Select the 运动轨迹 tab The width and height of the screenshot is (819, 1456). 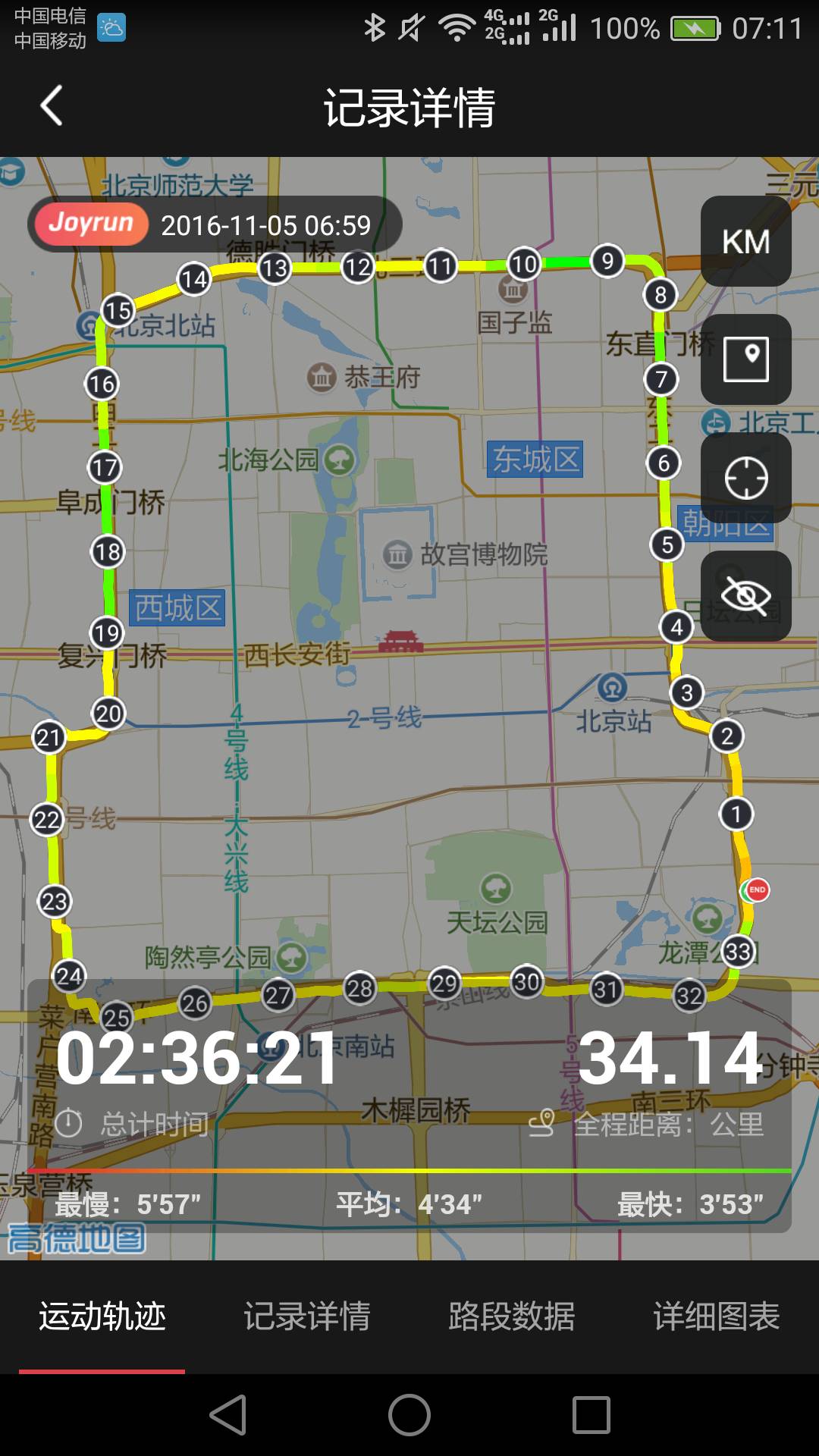tap(102, 1316)
